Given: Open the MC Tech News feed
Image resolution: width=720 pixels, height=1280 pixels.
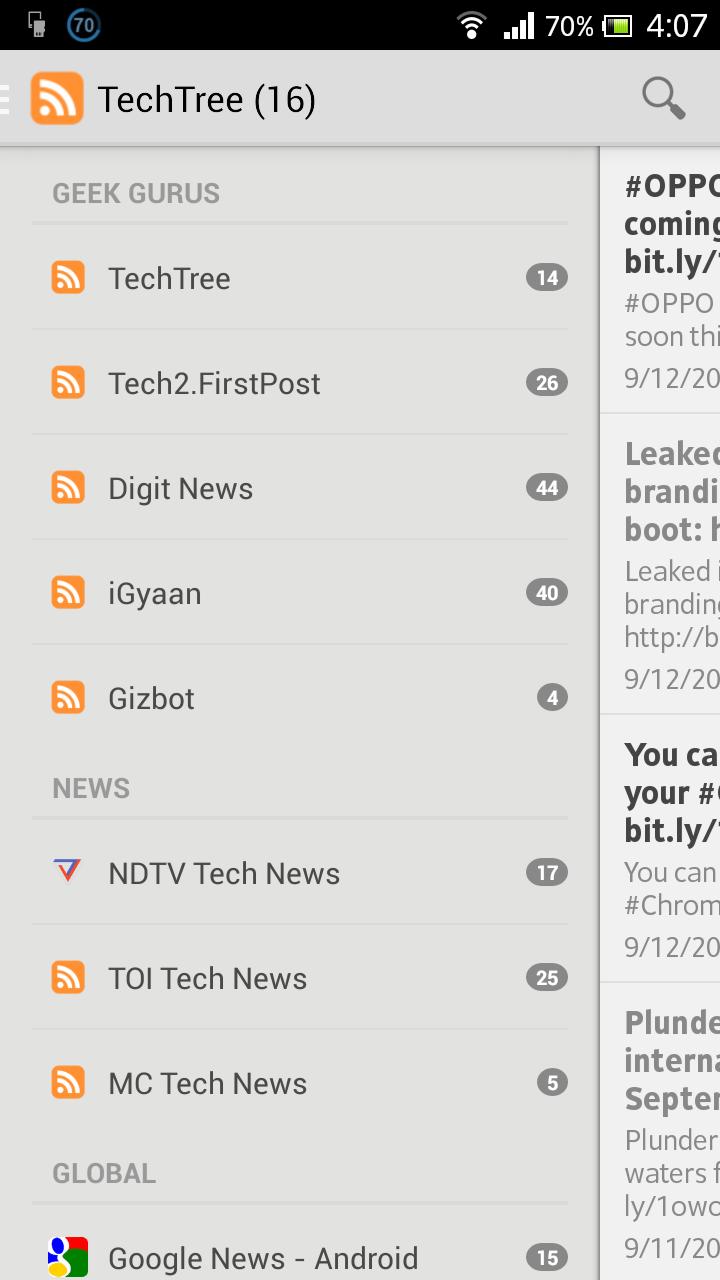Looking at the screenshot, I should (208, 1082).
